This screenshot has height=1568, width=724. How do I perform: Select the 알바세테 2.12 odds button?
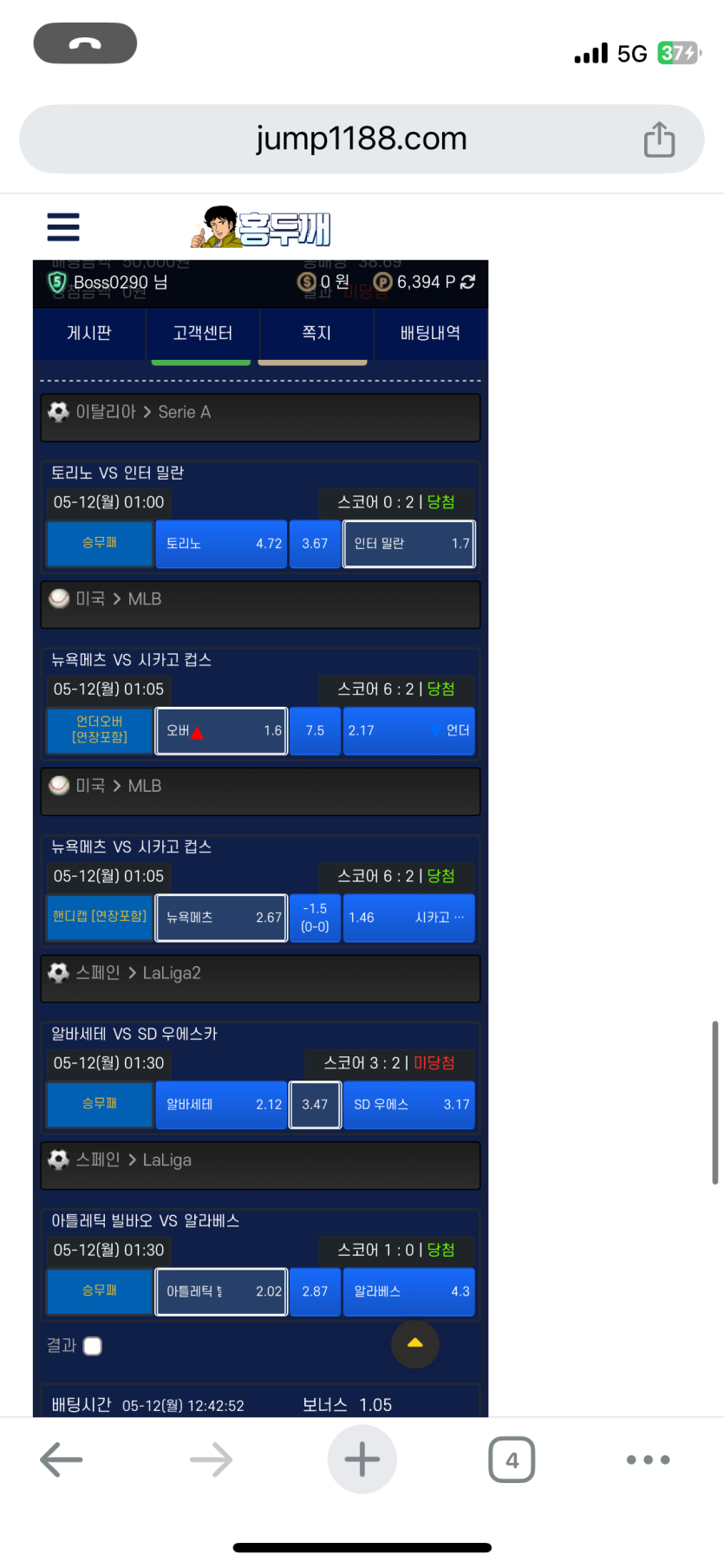pyautogui.click(x=221, y=1105)
